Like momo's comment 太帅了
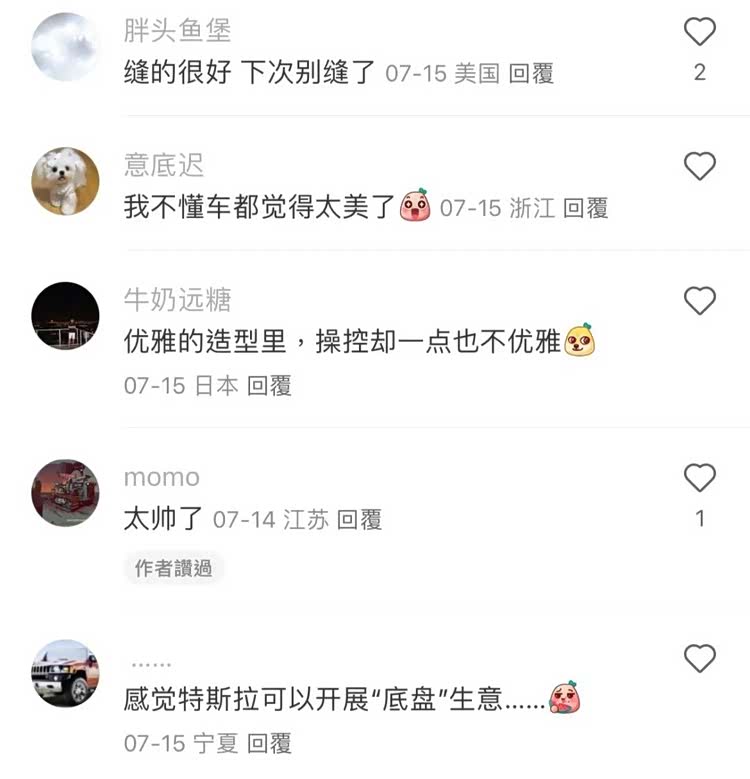 coord(699,478)
